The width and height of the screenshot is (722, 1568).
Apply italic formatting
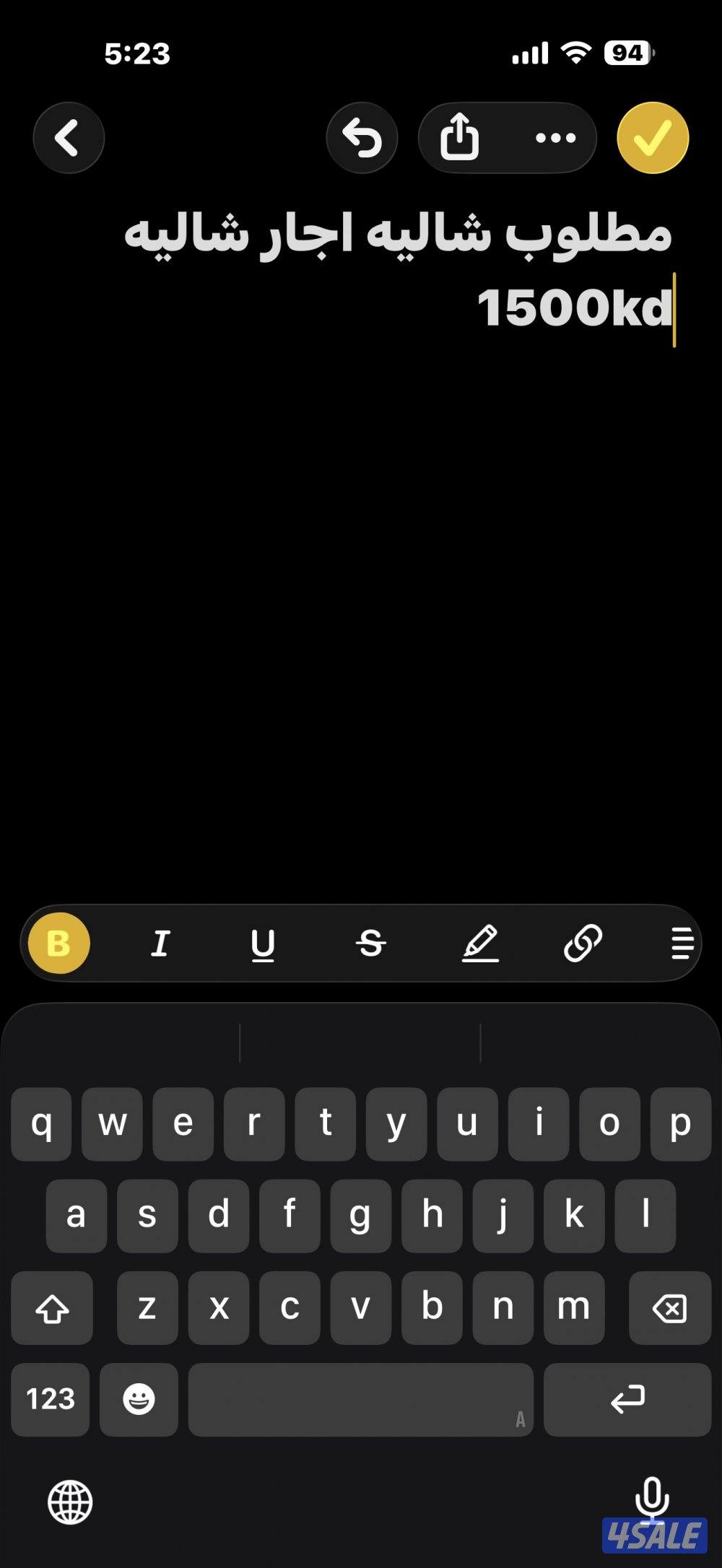tap(160, 943)
